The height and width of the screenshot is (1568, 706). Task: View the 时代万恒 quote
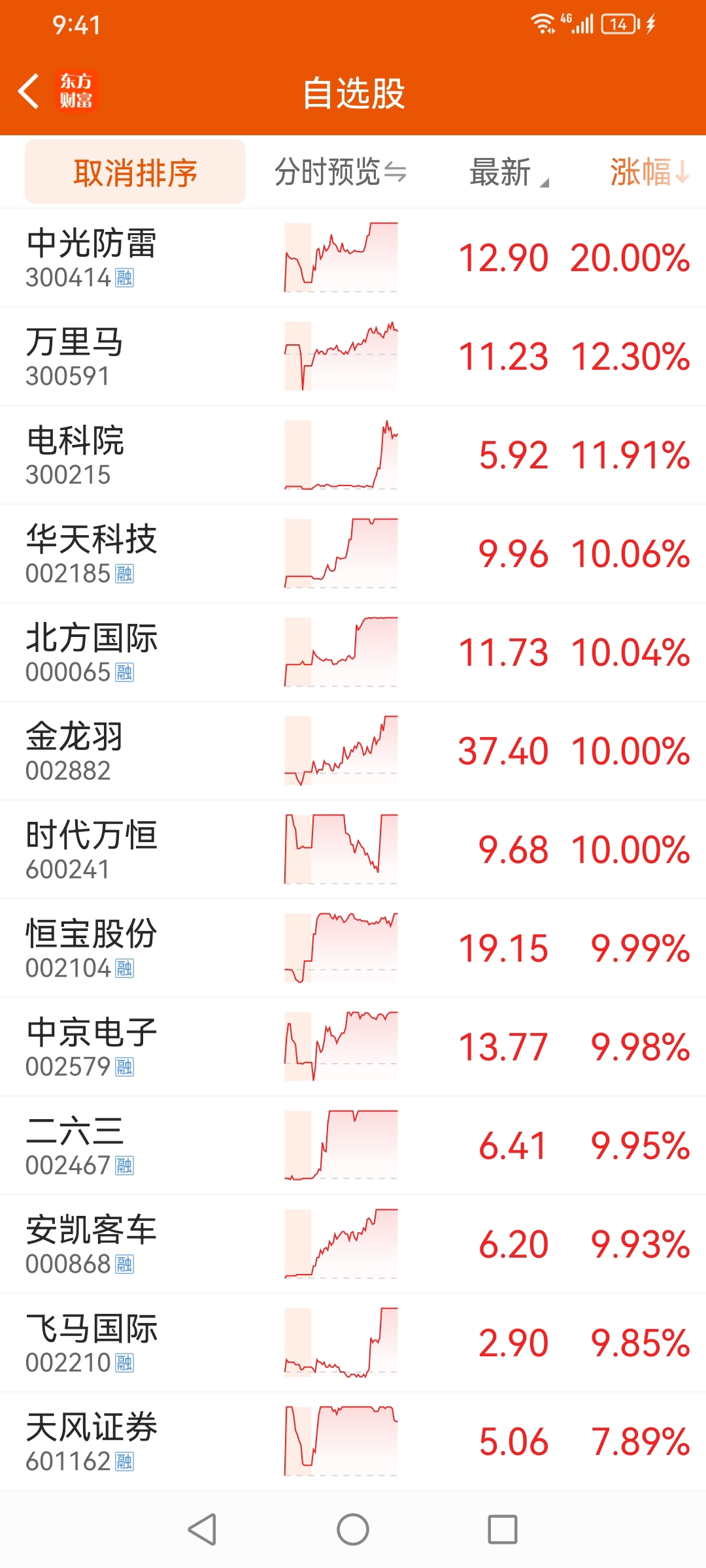coord(353,850)
